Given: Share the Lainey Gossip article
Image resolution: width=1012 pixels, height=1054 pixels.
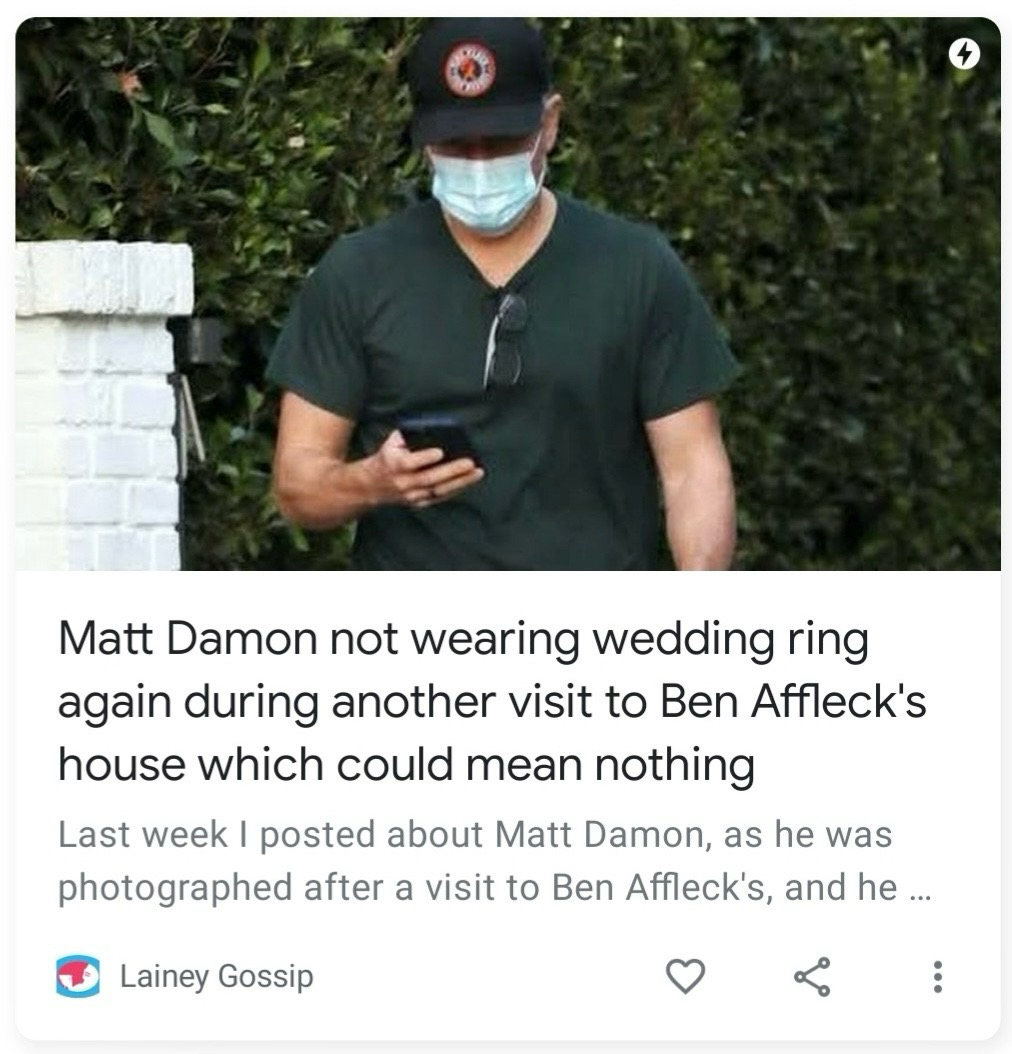Looking at the screenshot, I should click(810, 976).
